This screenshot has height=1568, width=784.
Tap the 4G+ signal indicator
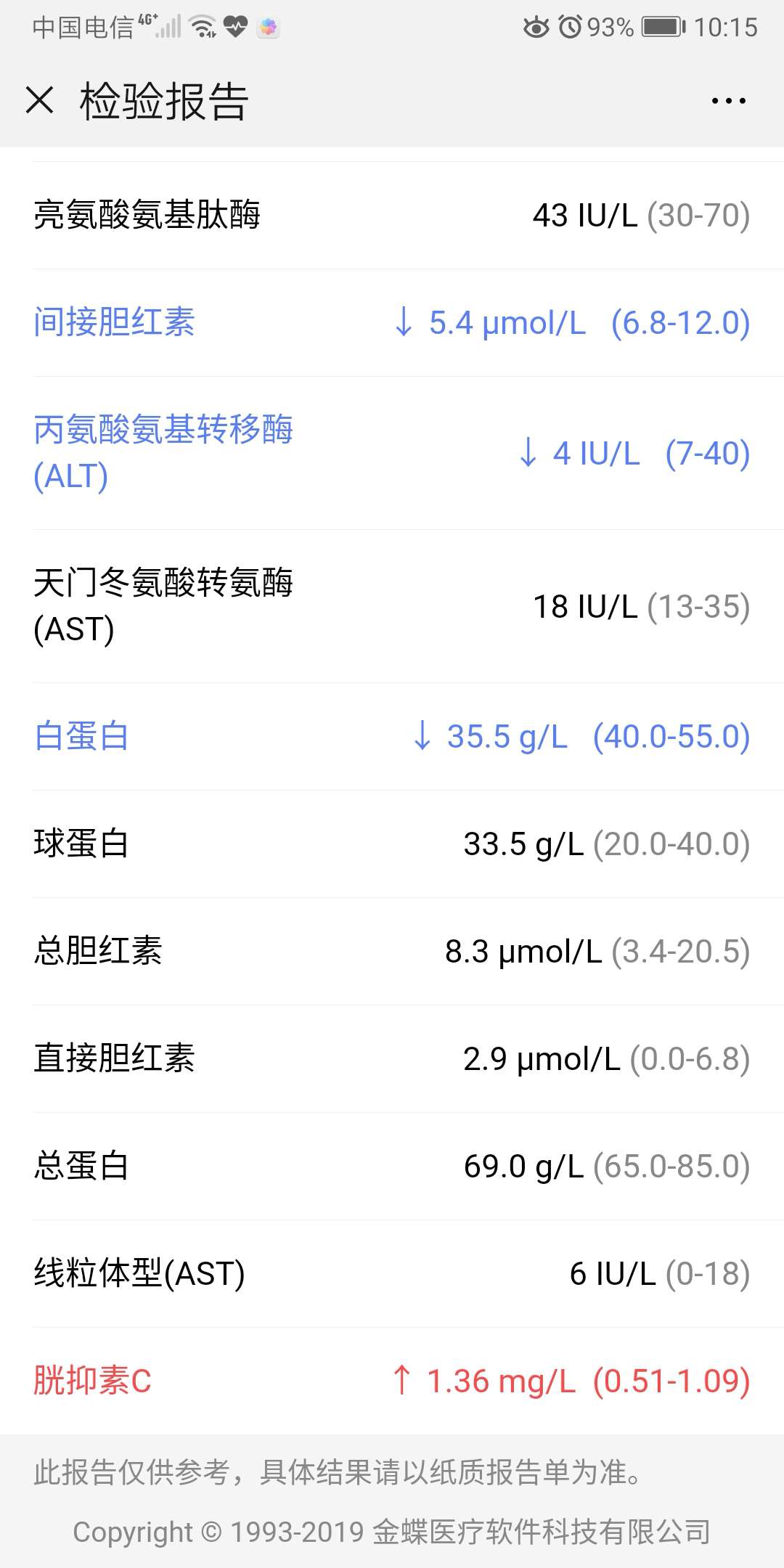coord(158,25)
